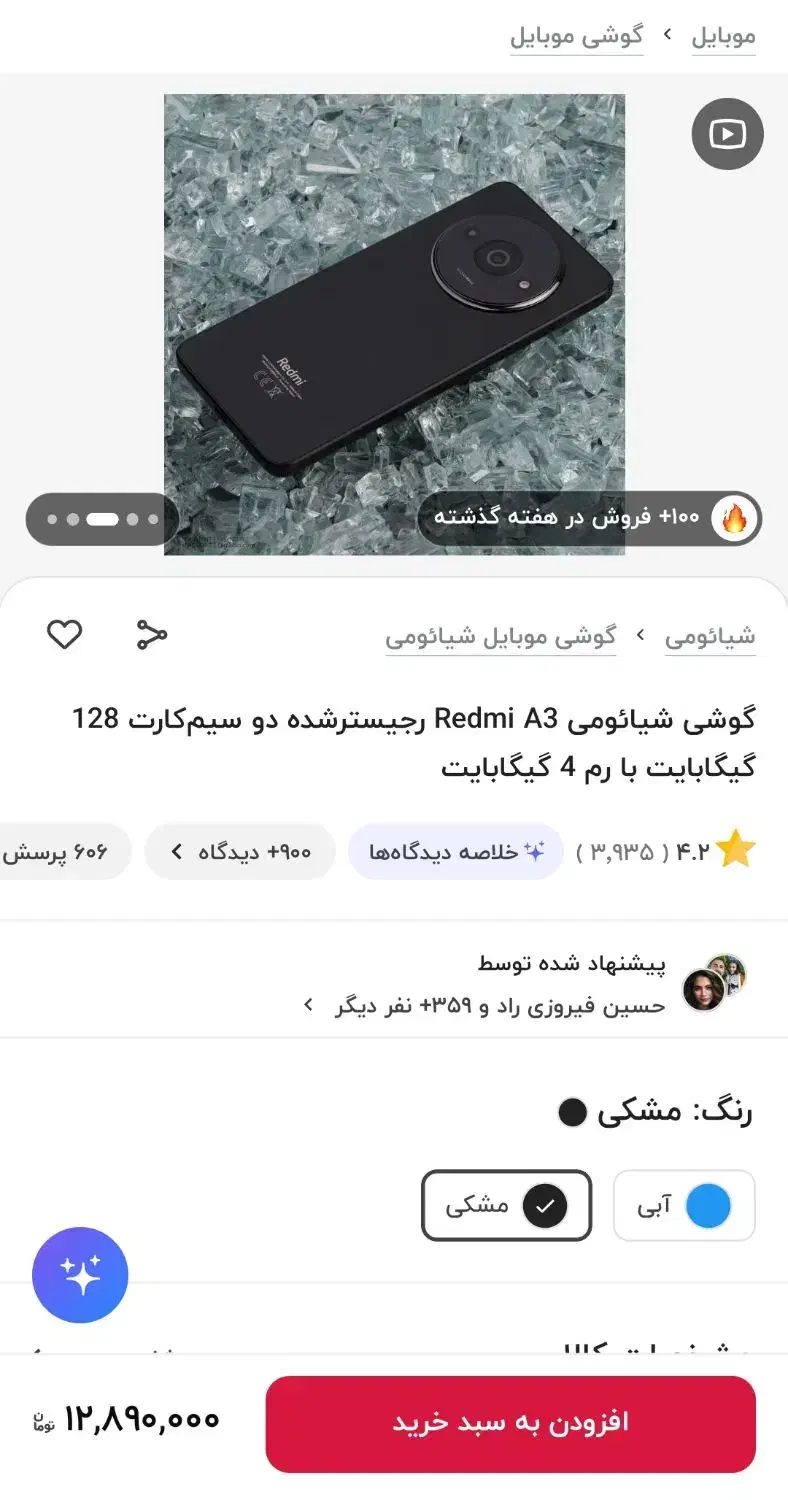
Task: Click افزودن به سبد خرید button
Action: [x=511, y=1423]
